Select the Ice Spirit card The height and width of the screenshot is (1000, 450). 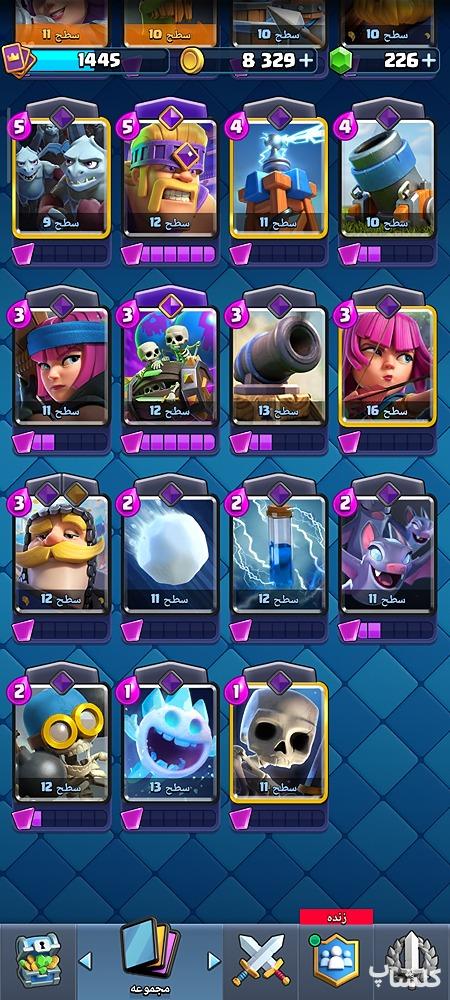click(x=170, y=743)
